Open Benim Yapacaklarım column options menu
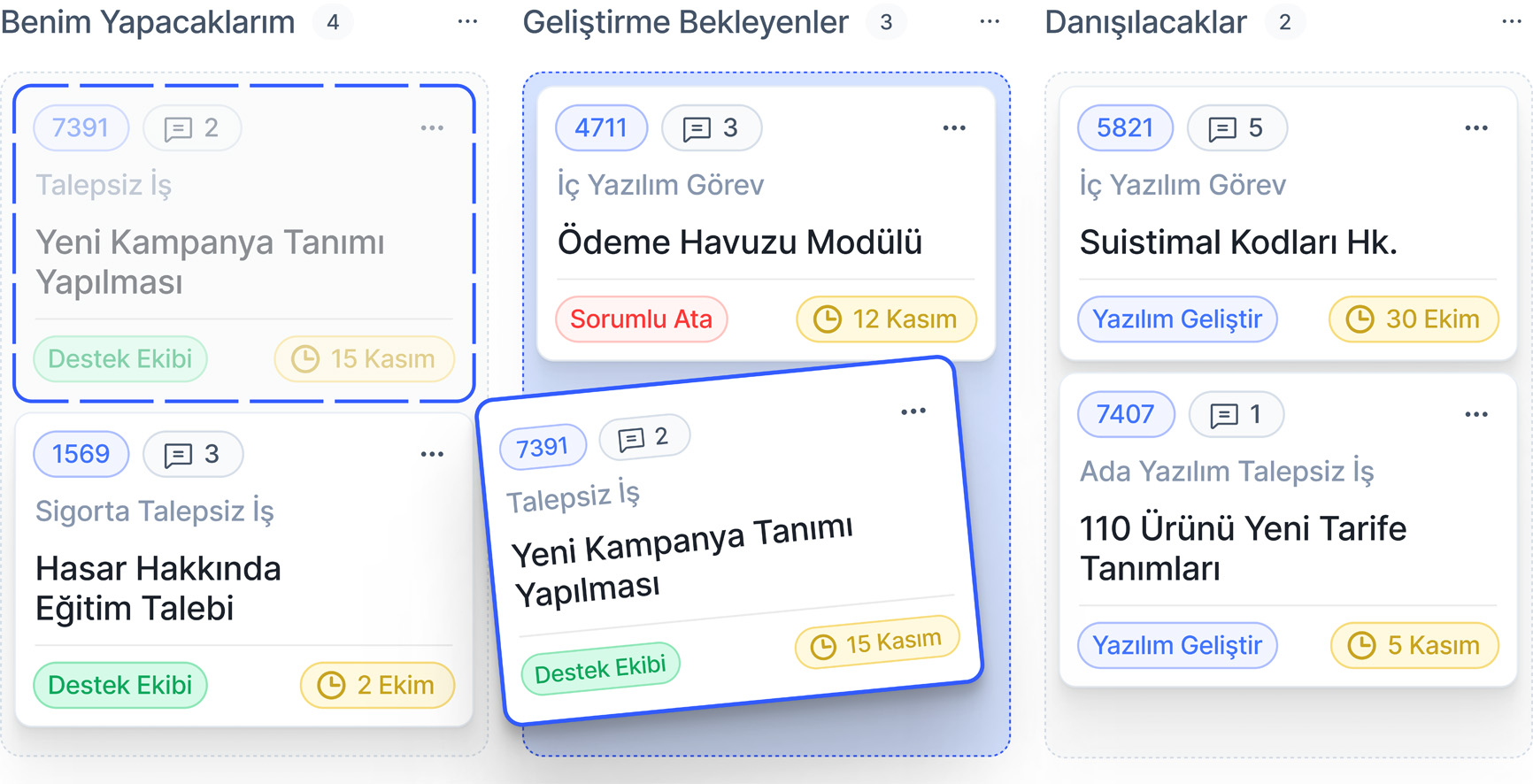Viewport: 1533px width, 784px height. 467,22
